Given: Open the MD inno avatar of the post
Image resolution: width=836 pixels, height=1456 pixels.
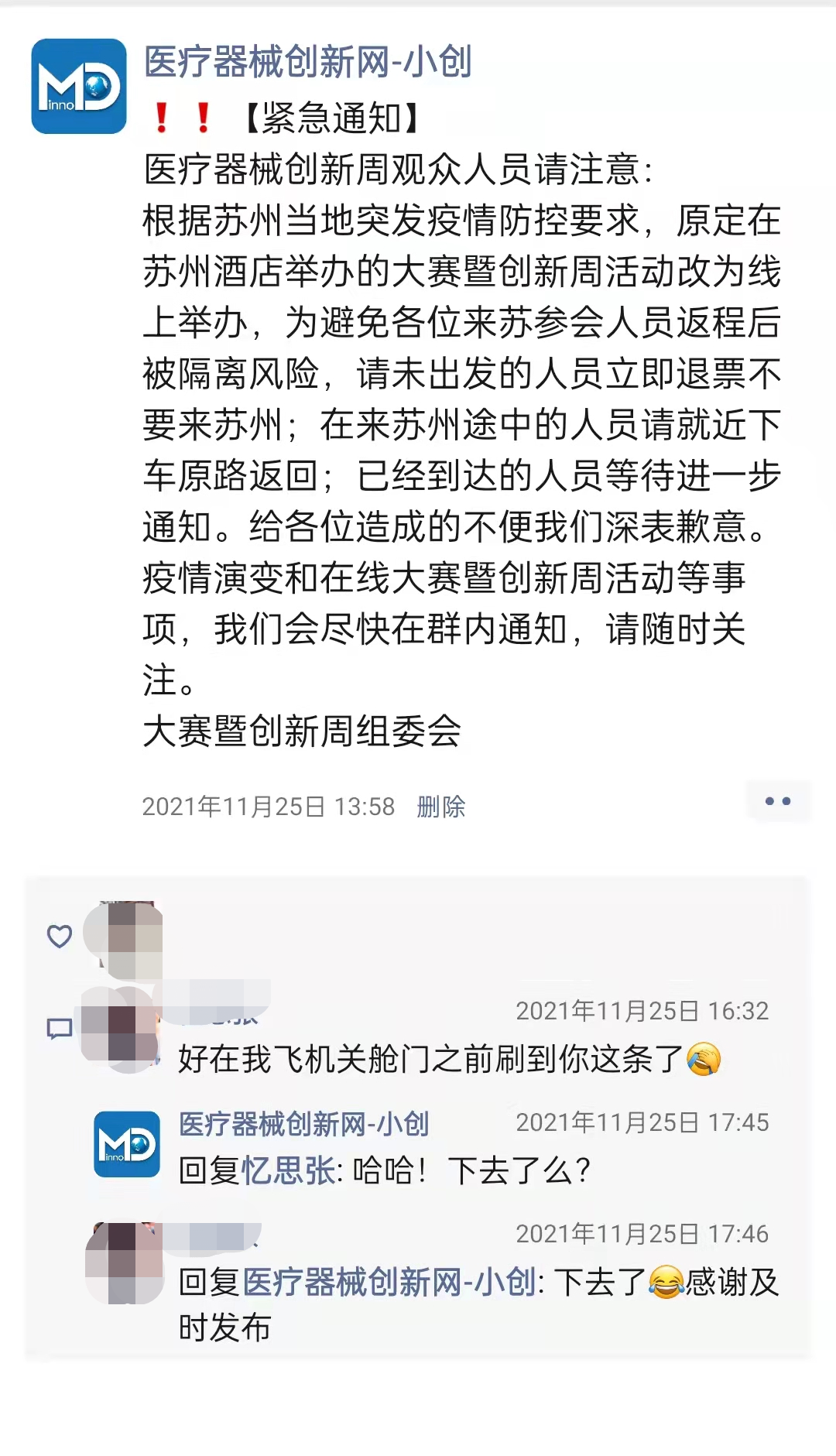Looking at the screenshot, I should pos(79,86).
